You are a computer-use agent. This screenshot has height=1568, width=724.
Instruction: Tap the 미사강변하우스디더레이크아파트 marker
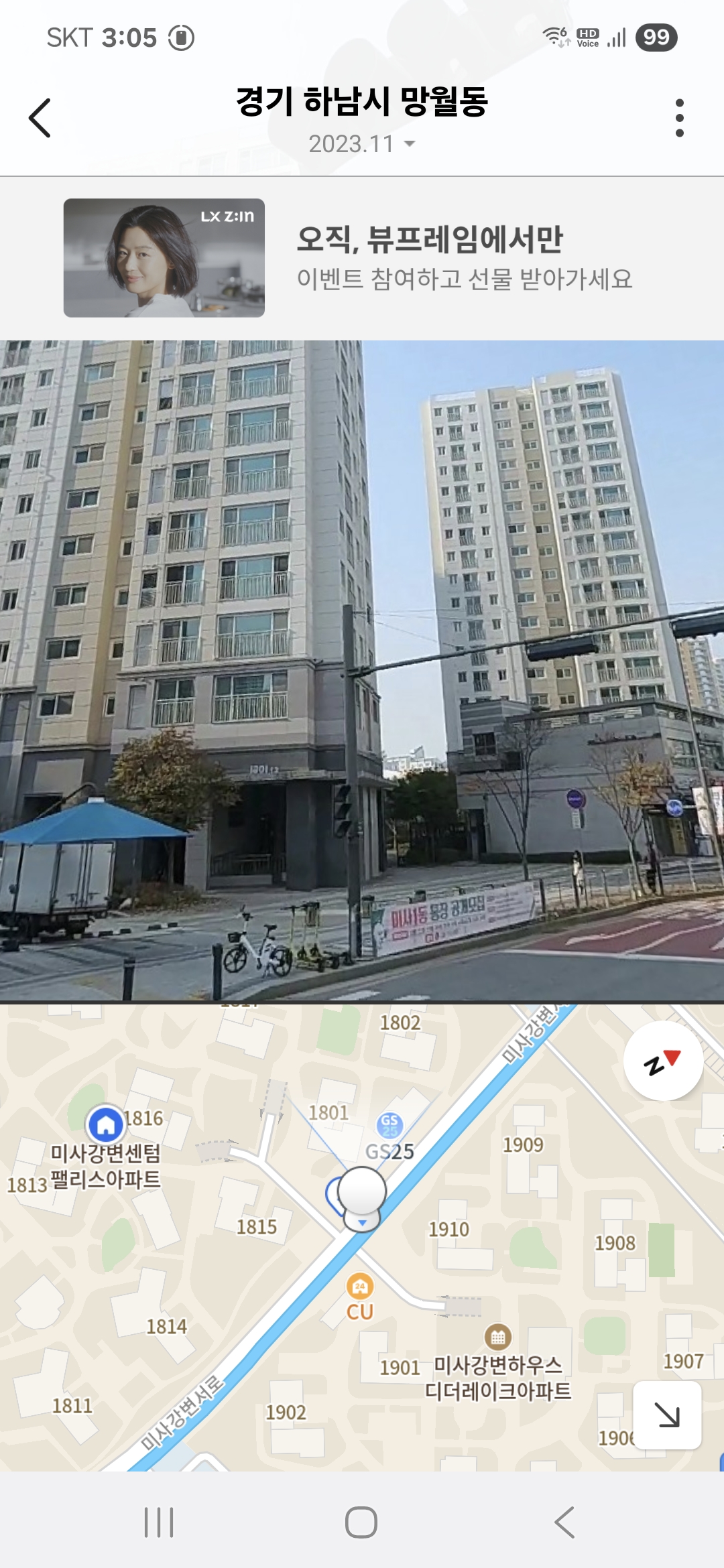click(497, 1337)
